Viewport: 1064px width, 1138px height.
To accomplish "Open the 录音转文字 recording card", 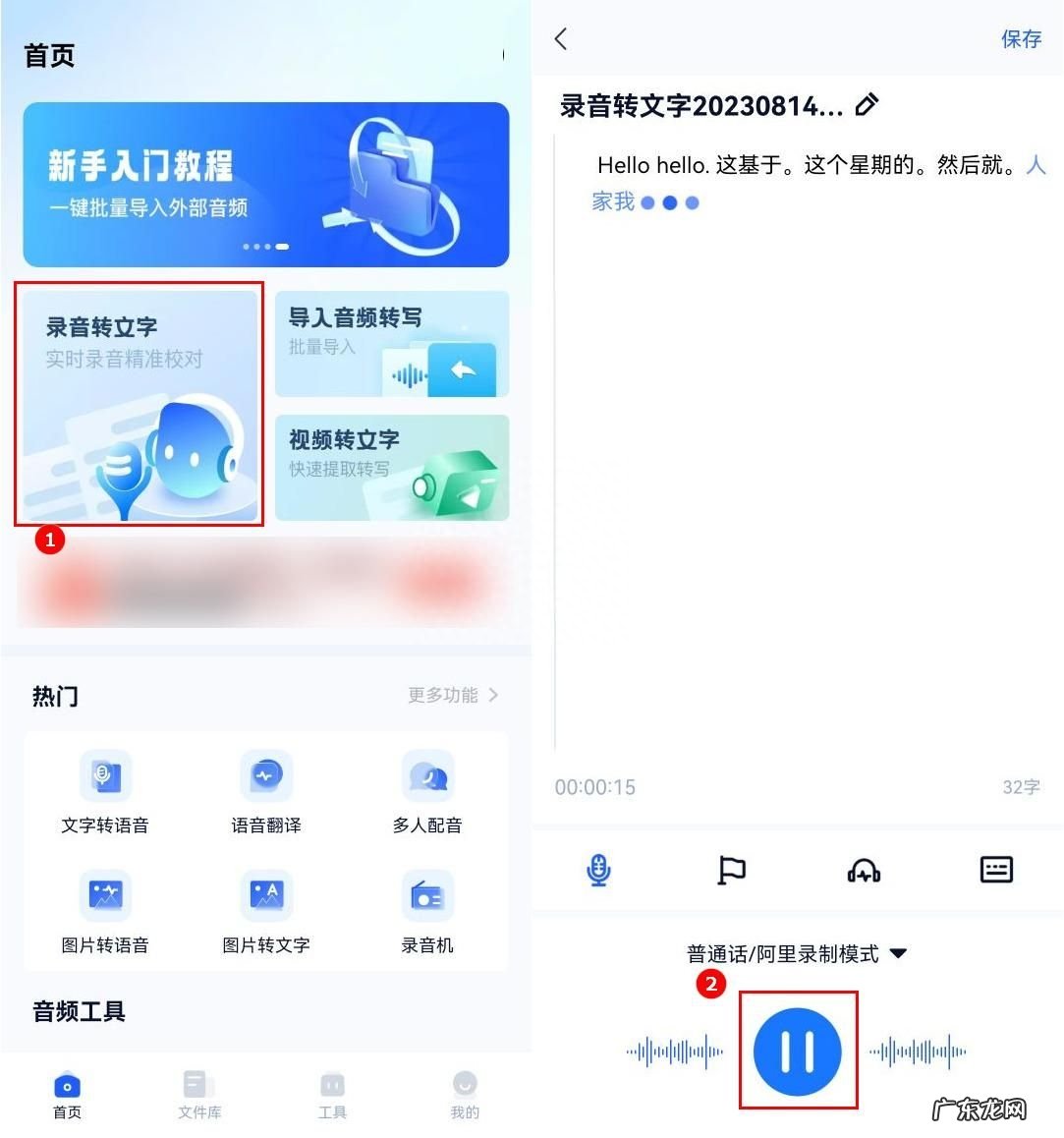I will (140, 404).
